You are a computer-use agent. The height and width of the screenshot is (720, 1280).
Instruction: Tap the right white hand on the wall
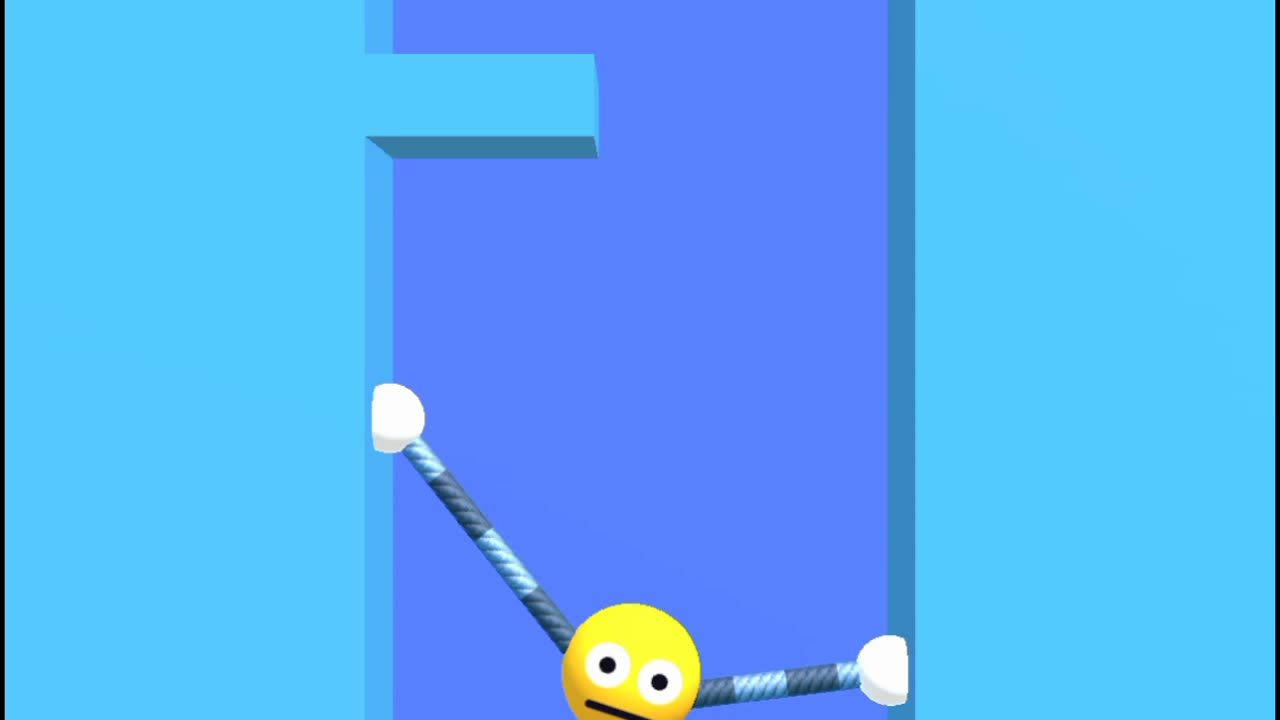click(884, 669)
